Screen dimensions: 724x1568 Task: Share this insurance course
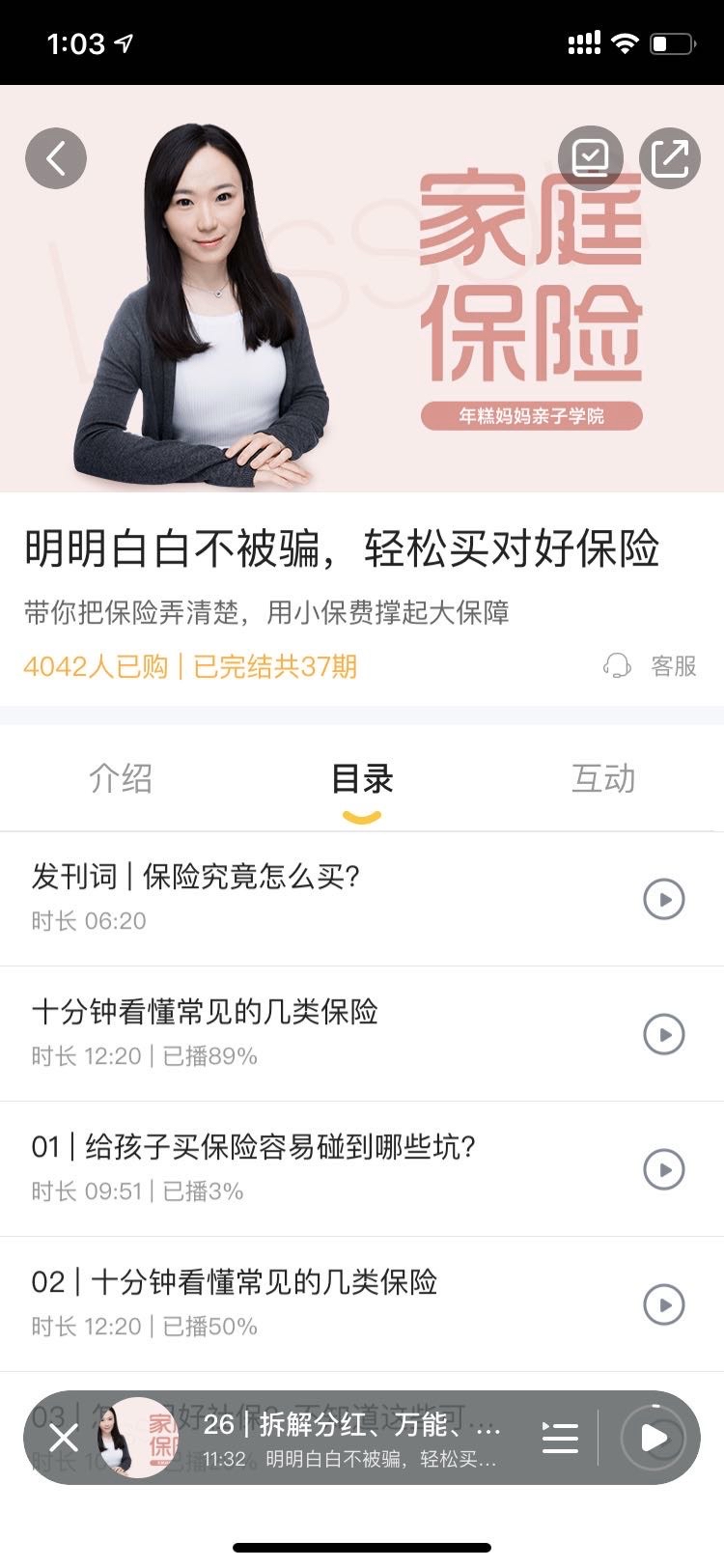pos(669,158)
